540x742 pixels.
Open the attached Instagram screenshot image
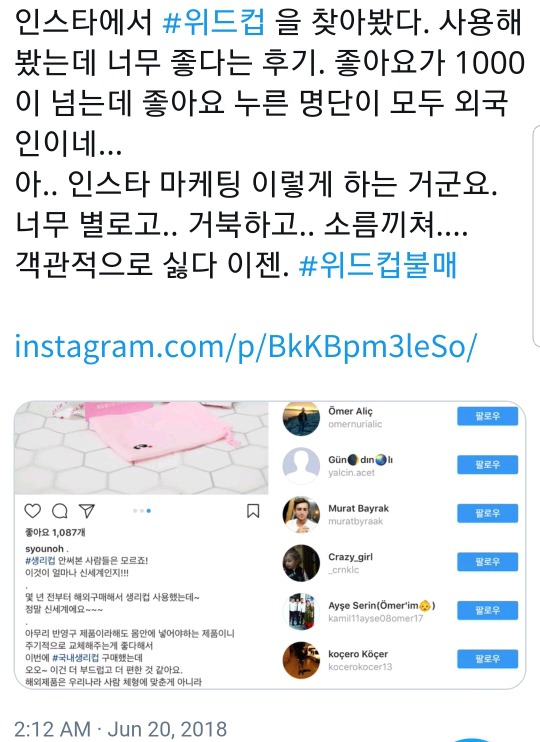click(x=270, y=545)
